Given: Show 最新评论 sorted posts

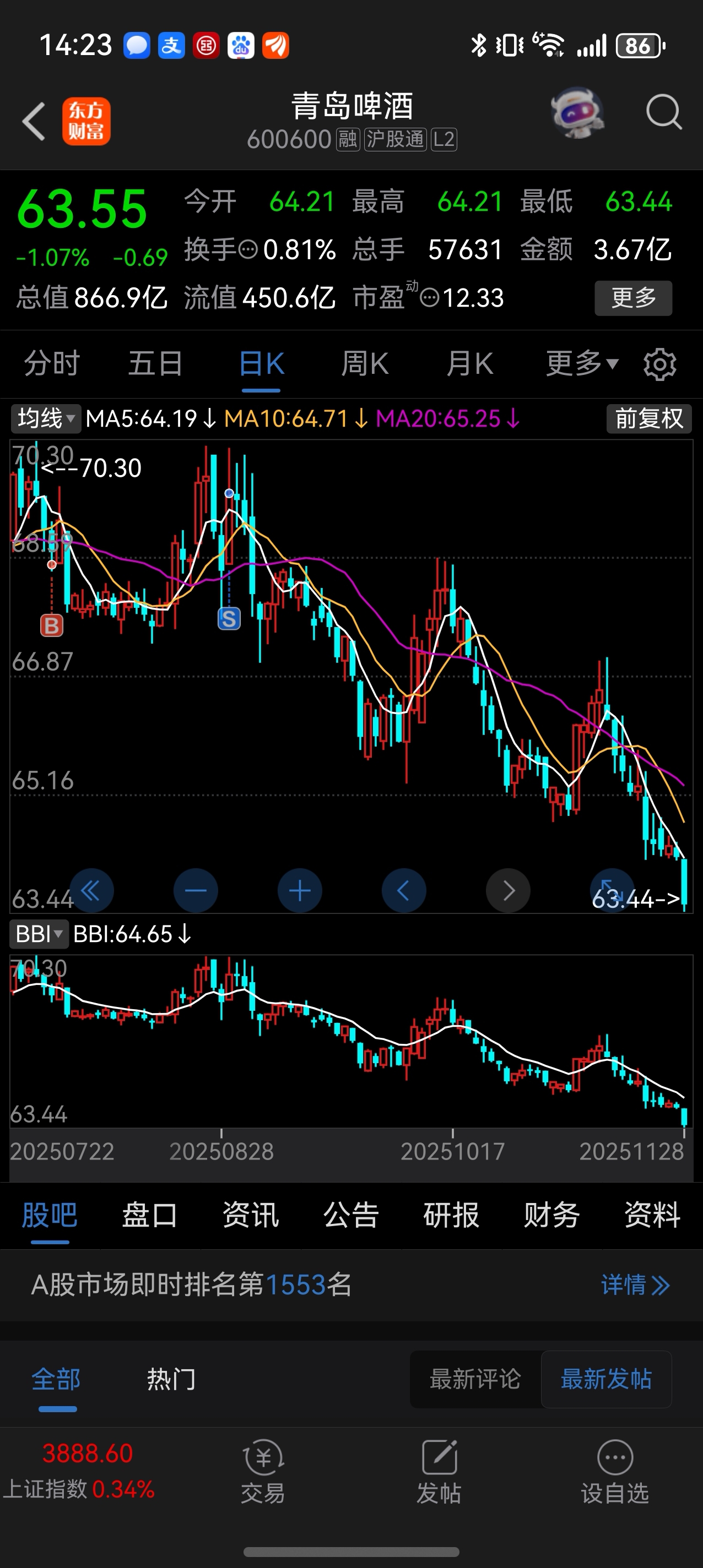Looking at the screenshot, I should tap(475, 1379).
